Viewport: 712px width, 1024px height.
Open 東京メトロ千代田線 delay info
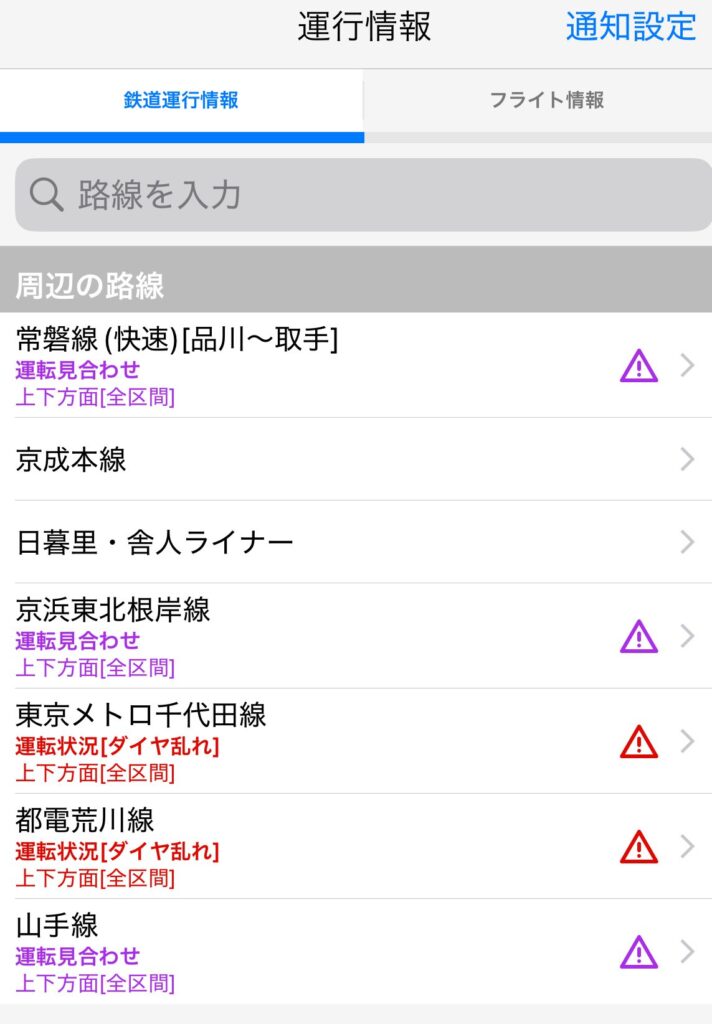[355, 742]
